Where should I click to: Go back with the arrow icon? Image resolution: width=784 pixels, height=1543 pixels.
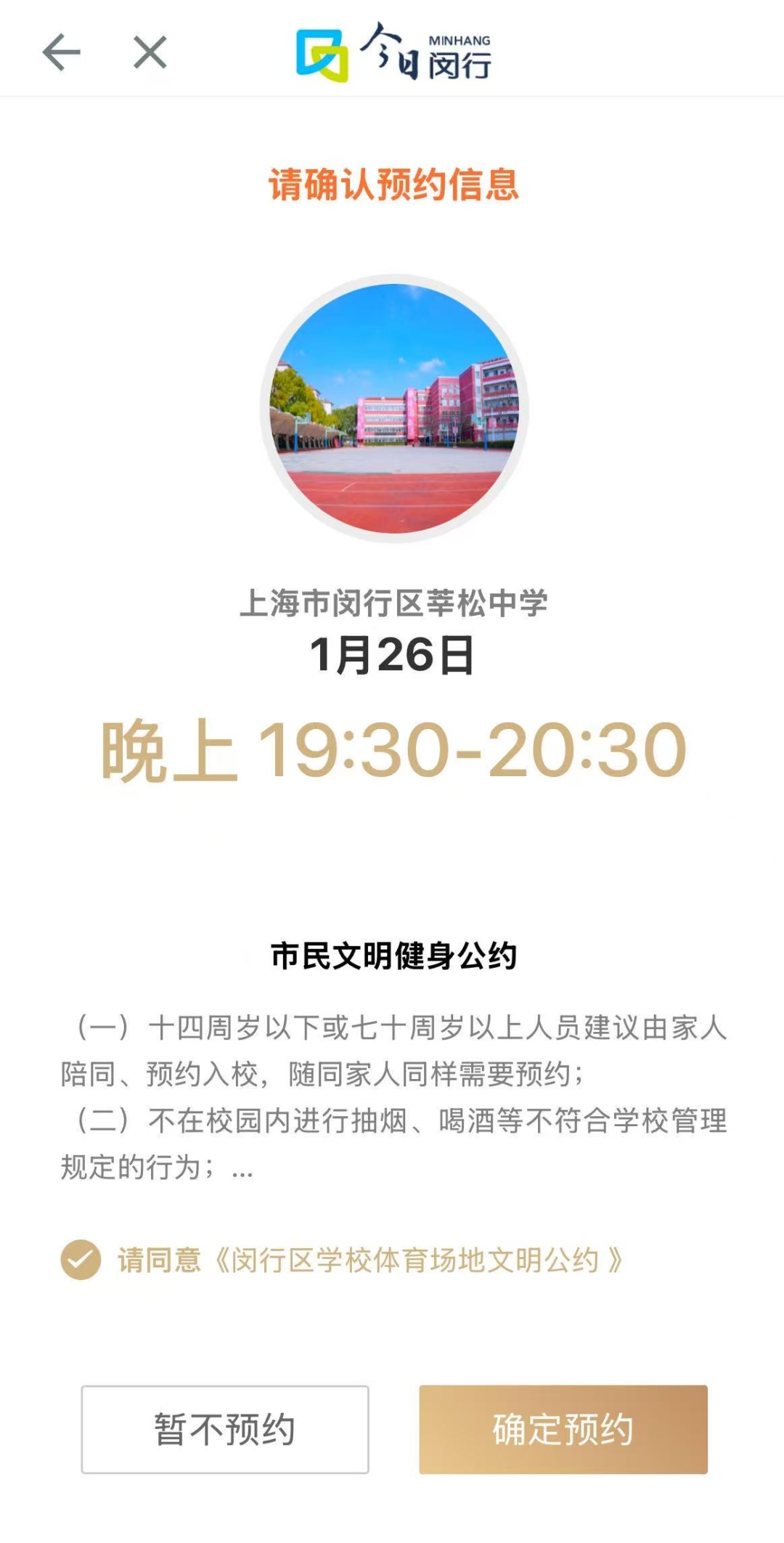(x=61, y=52)
